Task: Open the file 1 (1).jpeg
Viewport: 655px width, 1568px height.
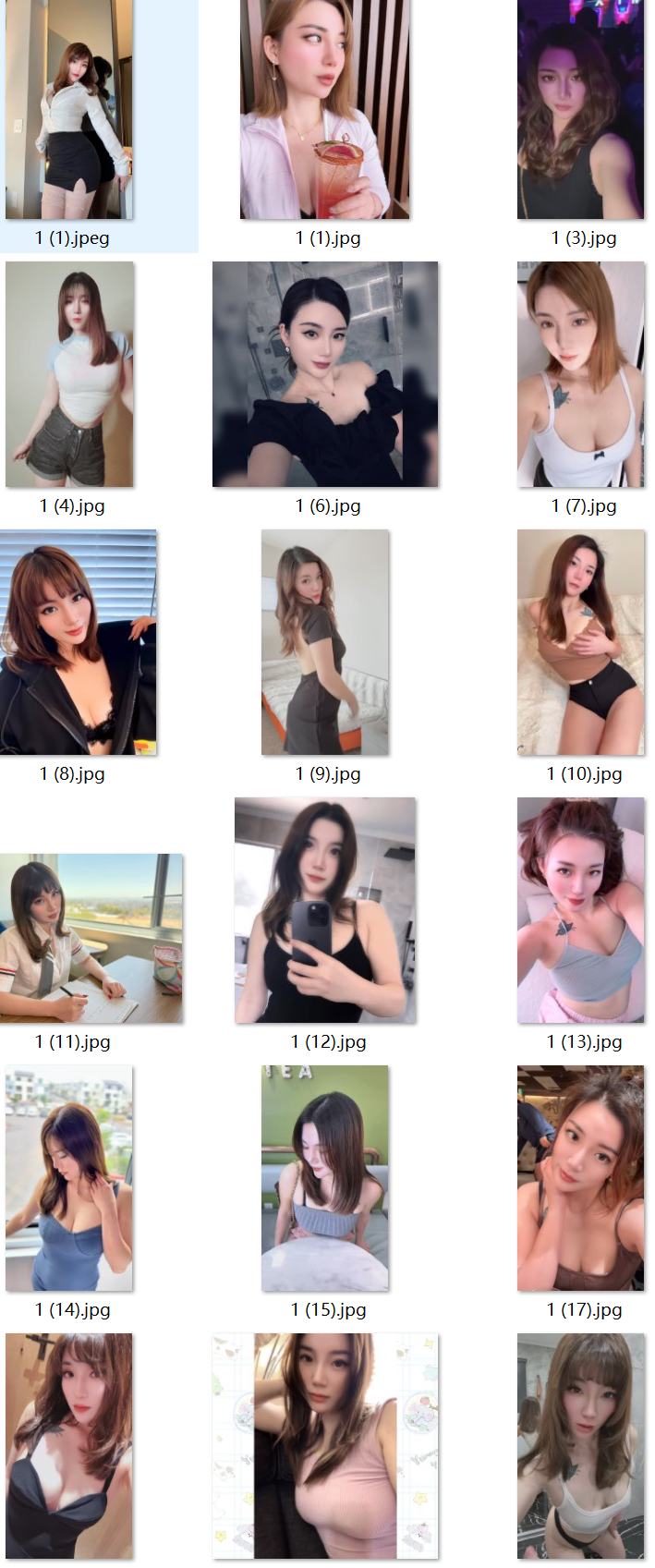Action: point(69,109)
